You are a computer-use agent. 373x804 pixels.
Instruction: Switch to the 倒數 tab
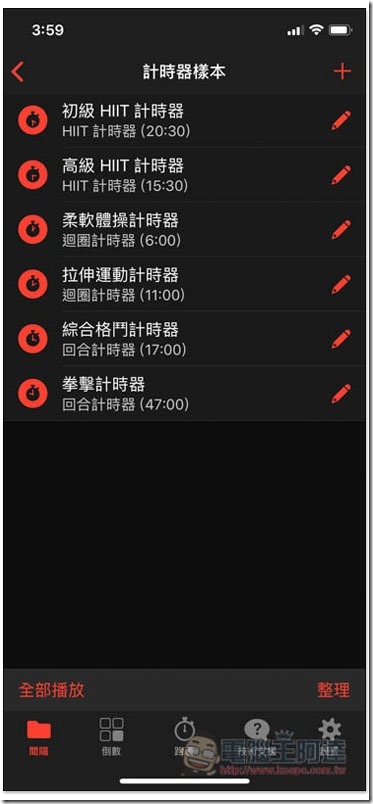pyautogui.click(x=111, y=738)
